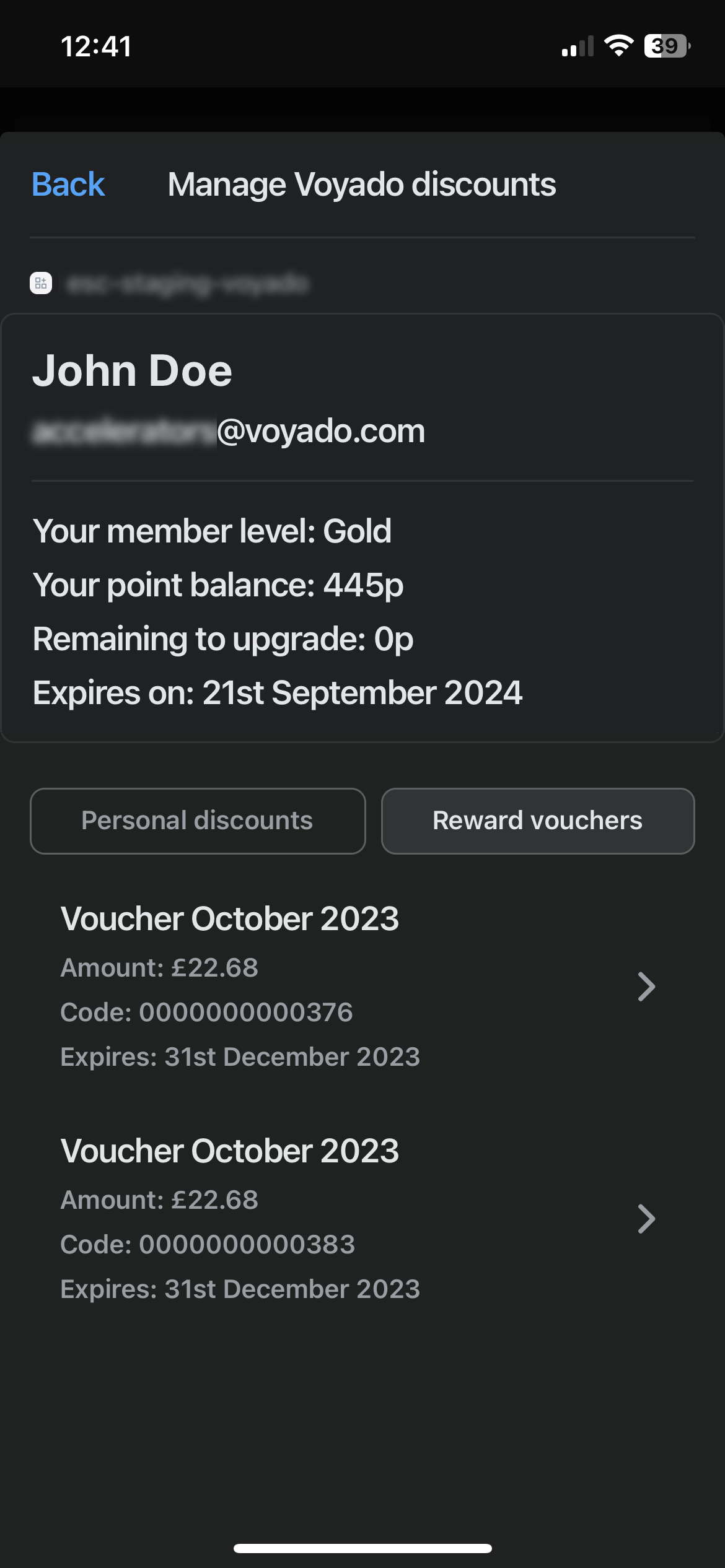The width and height of the screenshot is (725, 1568).
Task: Tap the Amount £22.68 on the second voucher
Action: [159, 1199]
